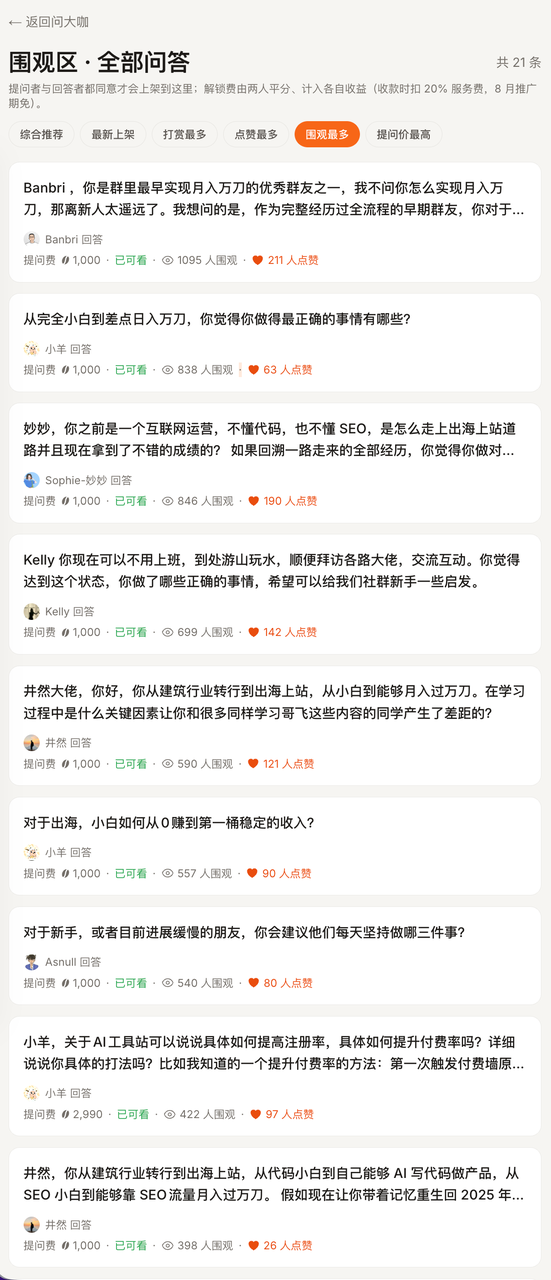Choose the 点赞最多 chip
This screenshot has width=551, height=1280.
256,134
